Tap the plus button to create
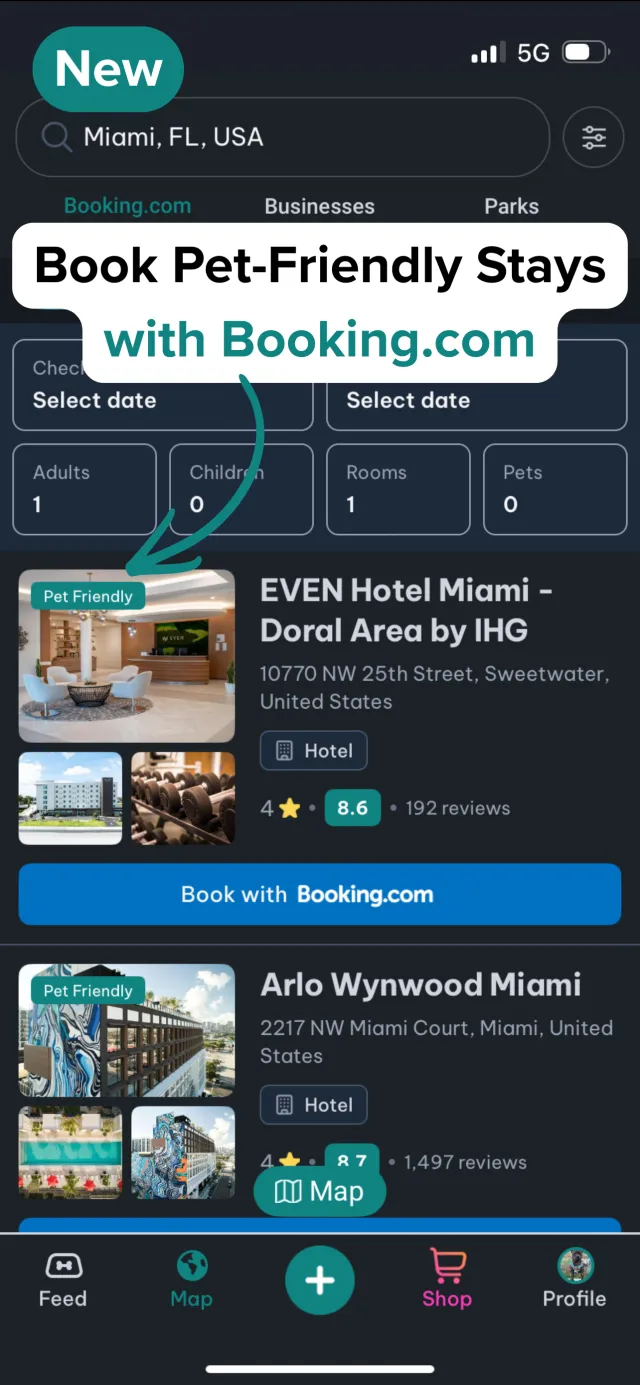Viewport: 640px width, 1385px height. [320, 1279]
